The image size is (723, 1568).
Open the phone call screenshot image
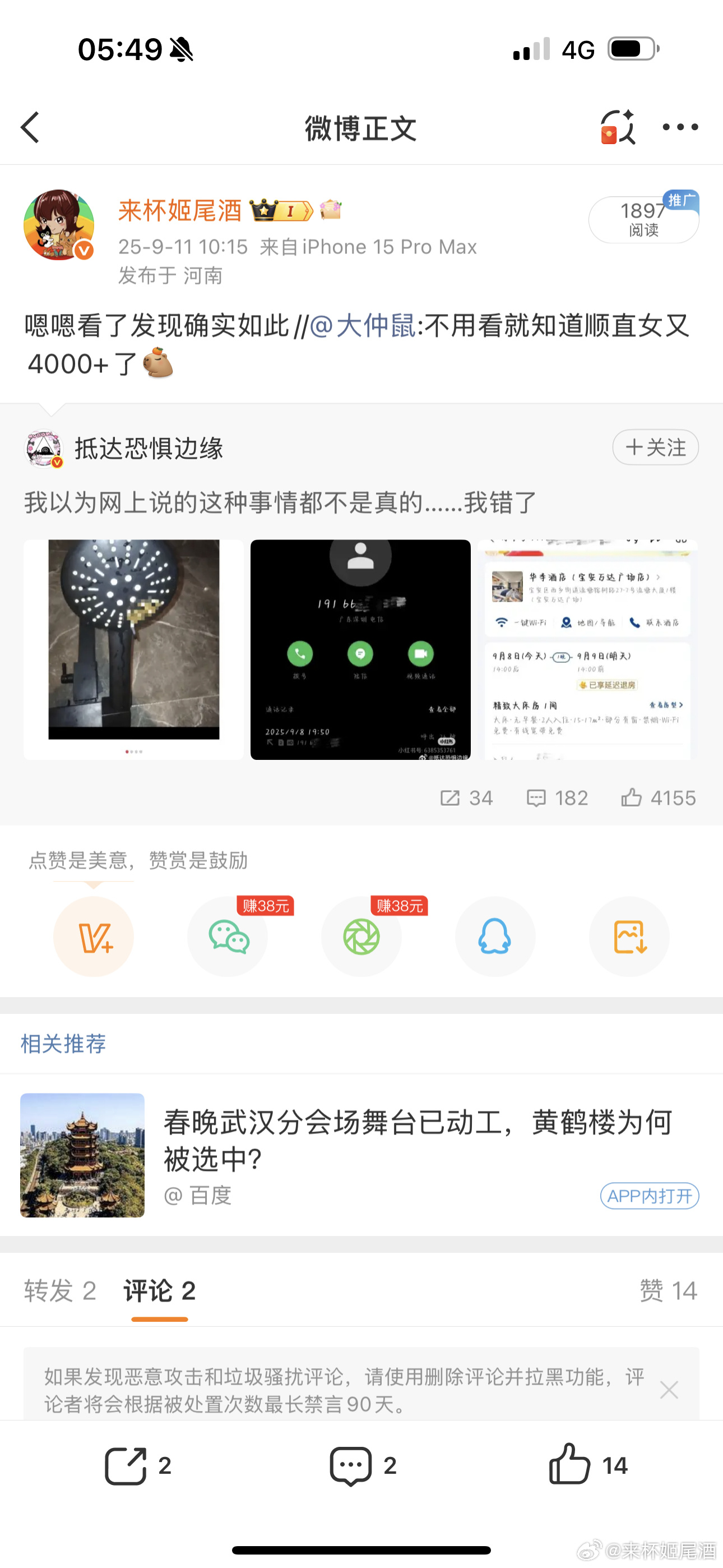[x=360, y=649]
